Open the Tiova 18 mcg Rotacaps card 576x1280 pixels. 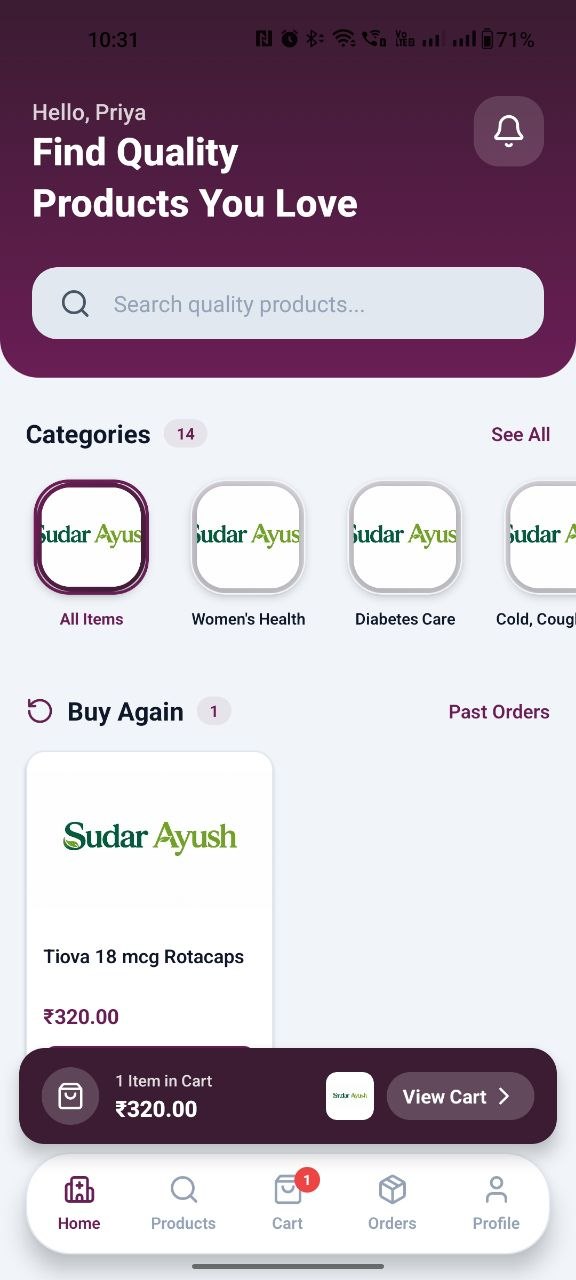pyautogui.click(x=149, y=898)
